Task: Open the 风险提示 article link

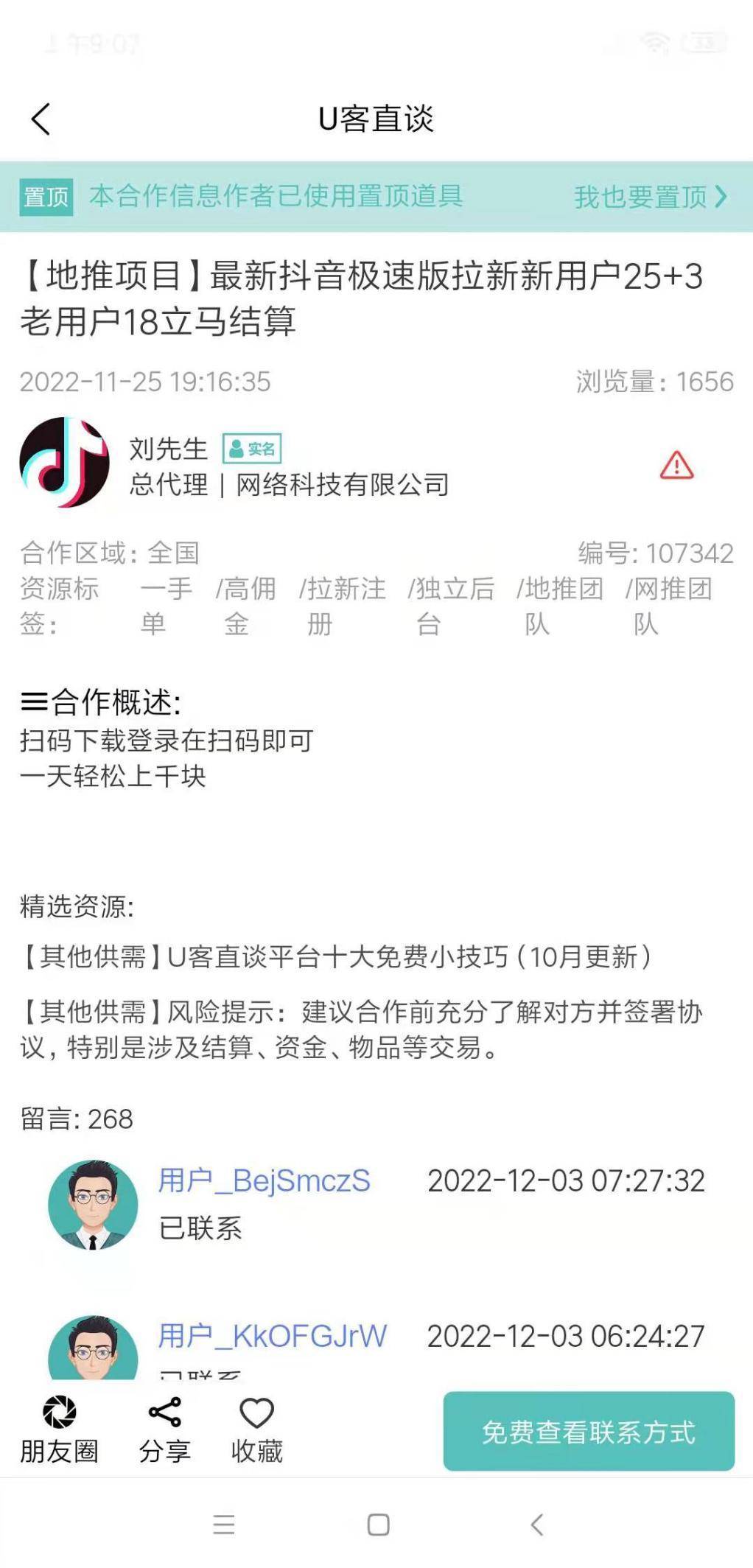Action: click(361, 1029)
